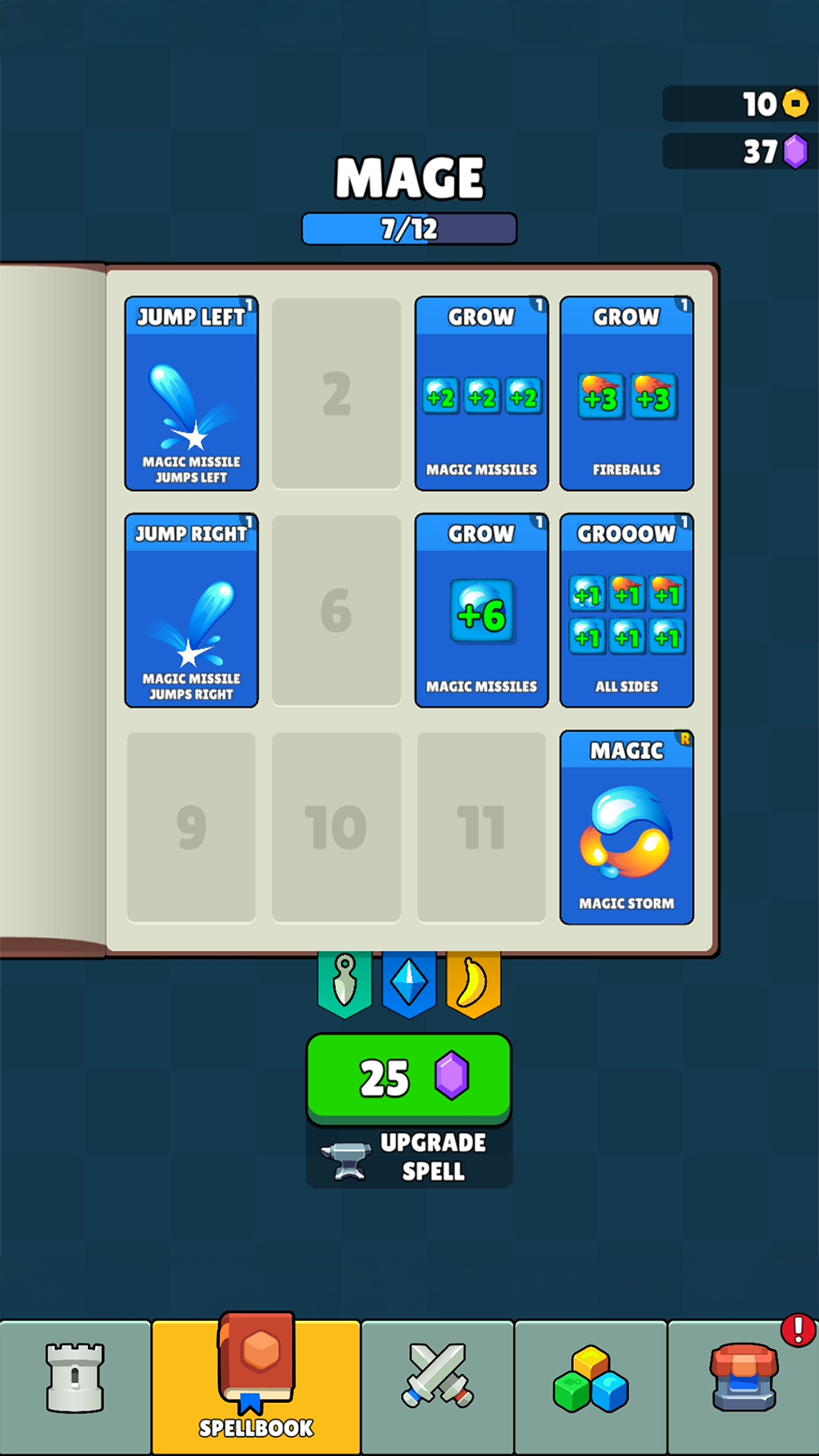Open the Grooow All Sides card
Screen dimensions: 819x1456
point(626,610)
